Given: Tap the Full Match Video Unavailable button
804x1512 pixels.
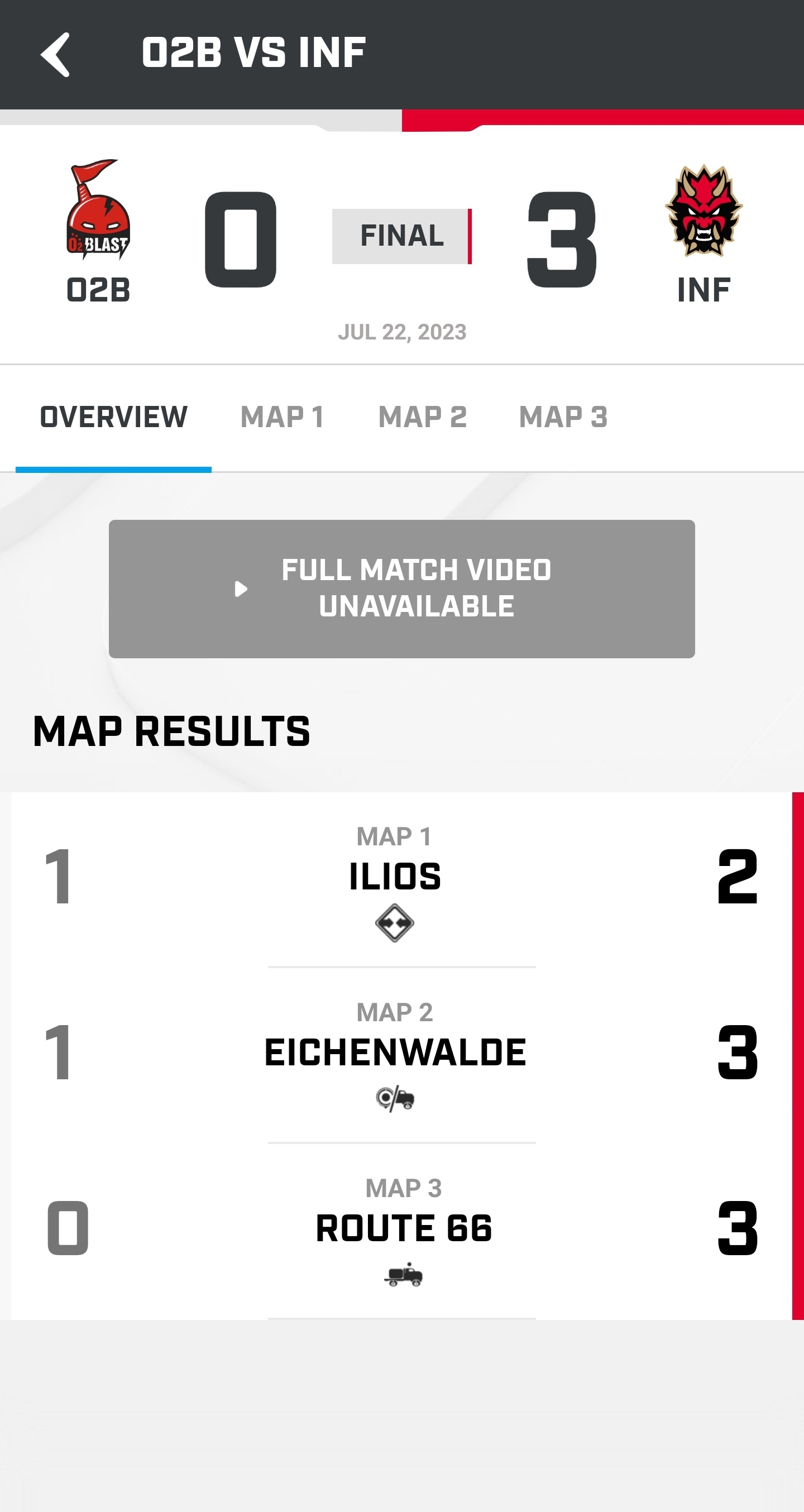Looking at the screenshot, I should (402, 588).
